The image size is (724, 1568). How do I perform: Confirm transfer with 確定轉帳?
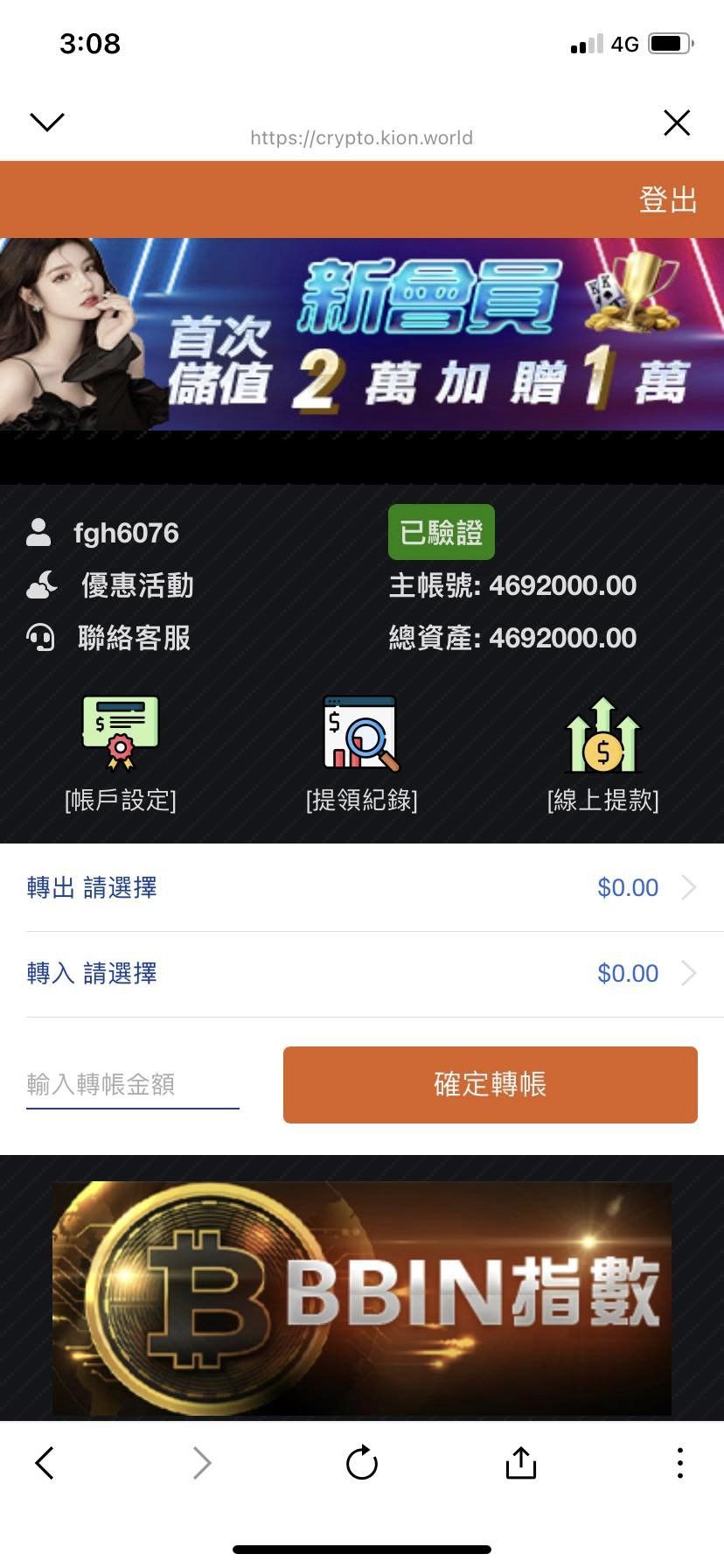491,1085
